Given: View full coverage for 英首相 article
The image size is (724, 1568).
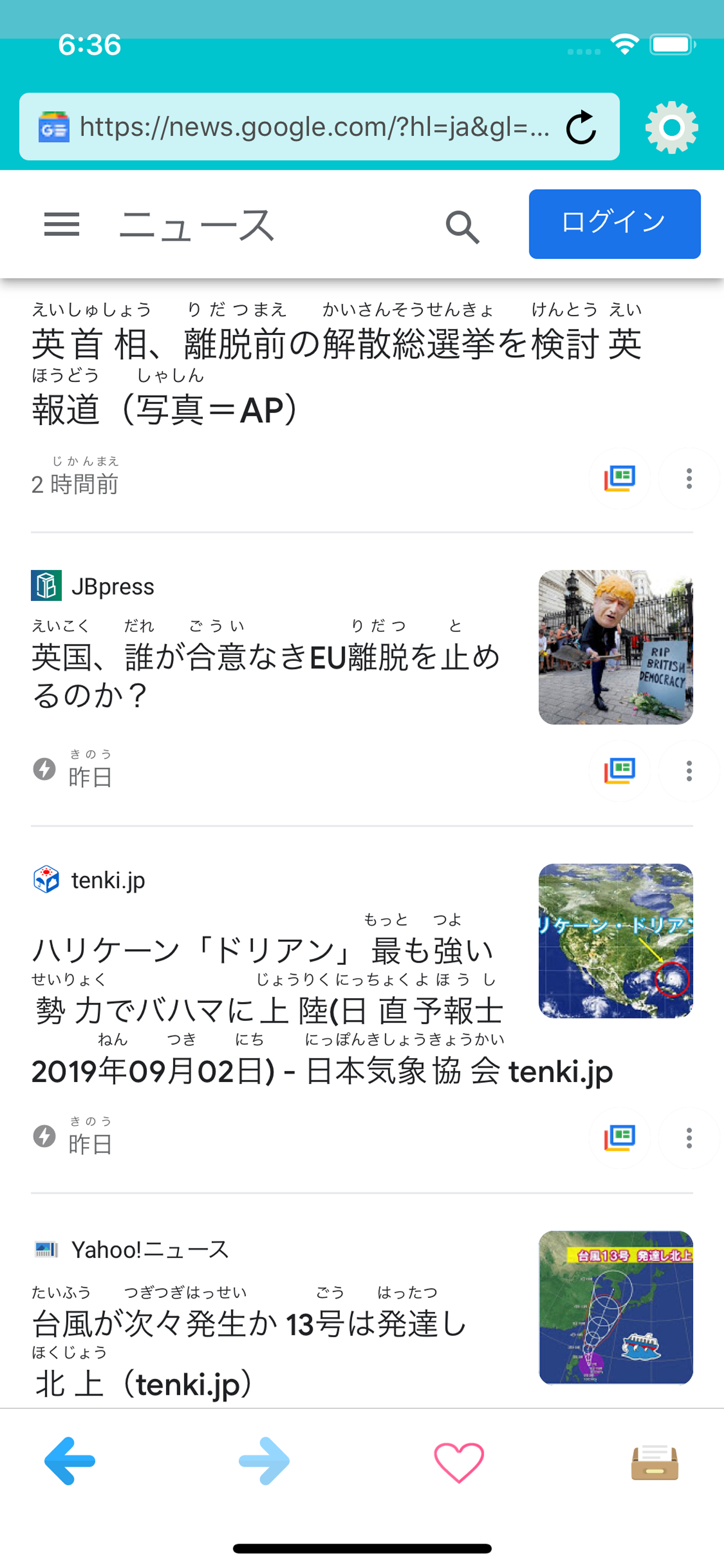Looking at the screenshot, I should tap(619, 478).
